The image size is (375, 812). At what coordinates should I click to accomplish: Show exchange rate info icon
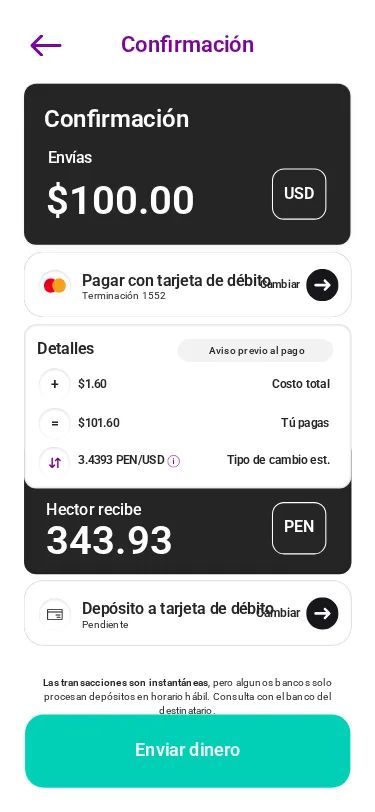[x=174, y=461]
